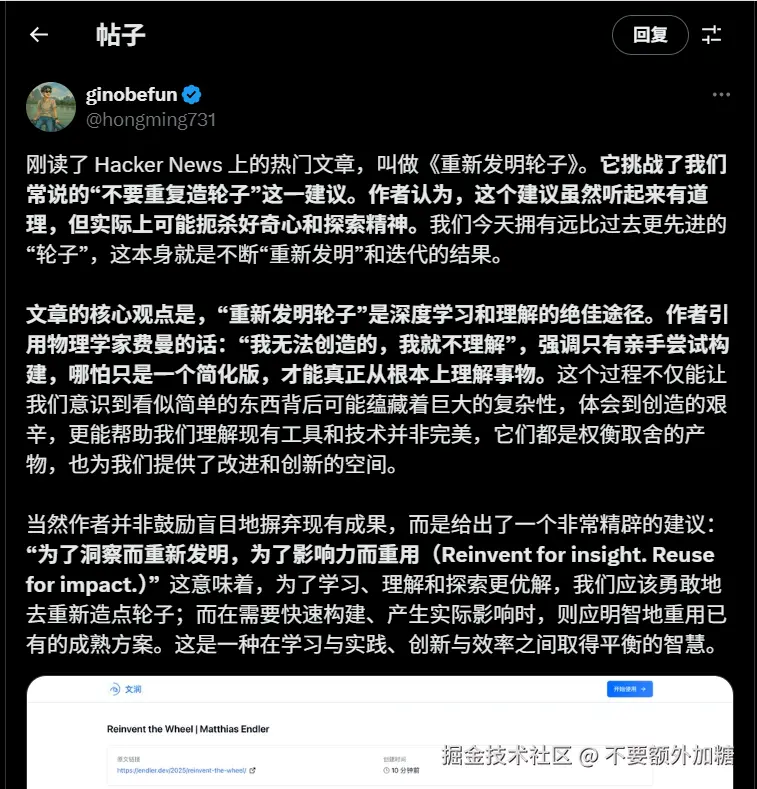The height and width of the screenshot is (789, 757).
Task: Open the post's three-dot overflow menu
Action: coord(721,95)
